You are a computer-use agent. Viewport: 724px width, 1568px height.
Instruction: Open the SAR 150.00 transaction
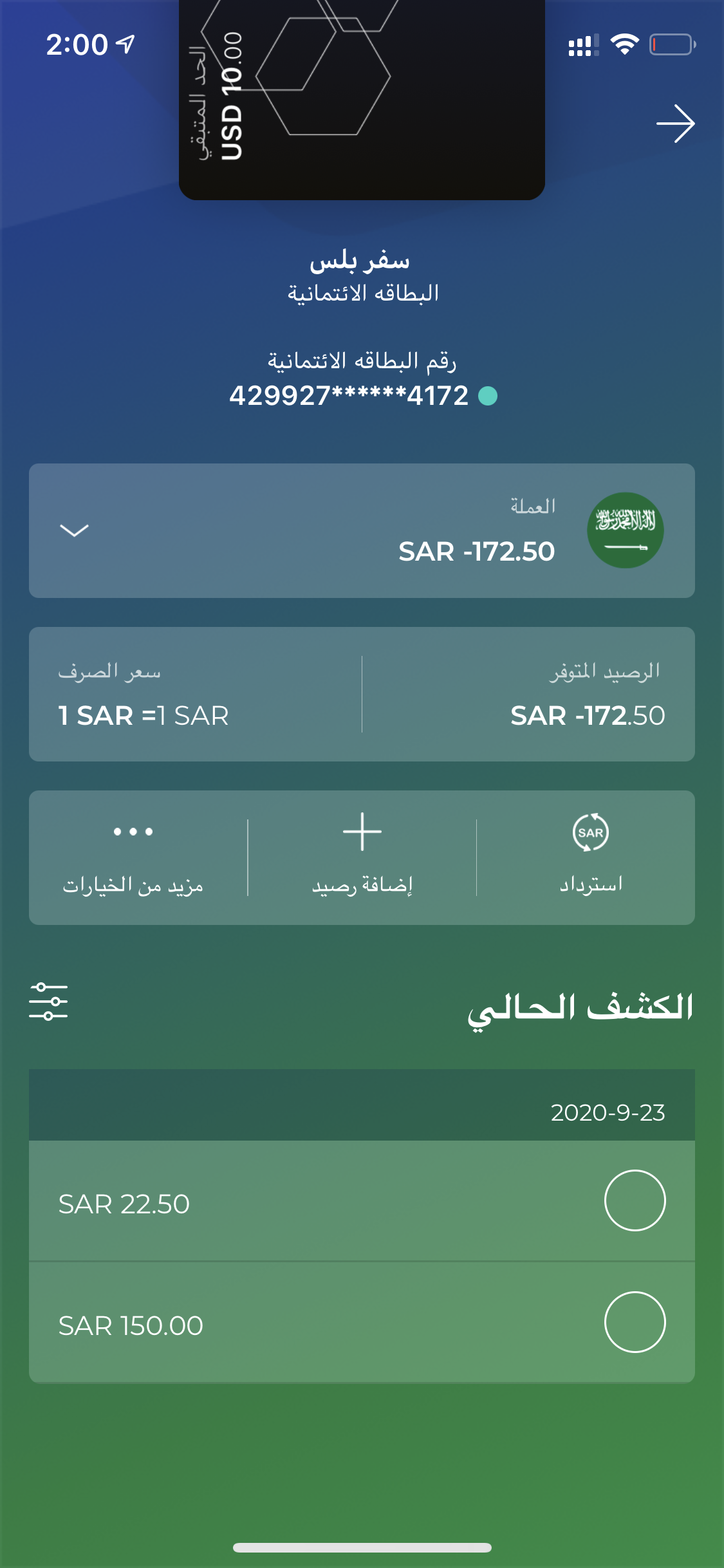point(362,1322)
